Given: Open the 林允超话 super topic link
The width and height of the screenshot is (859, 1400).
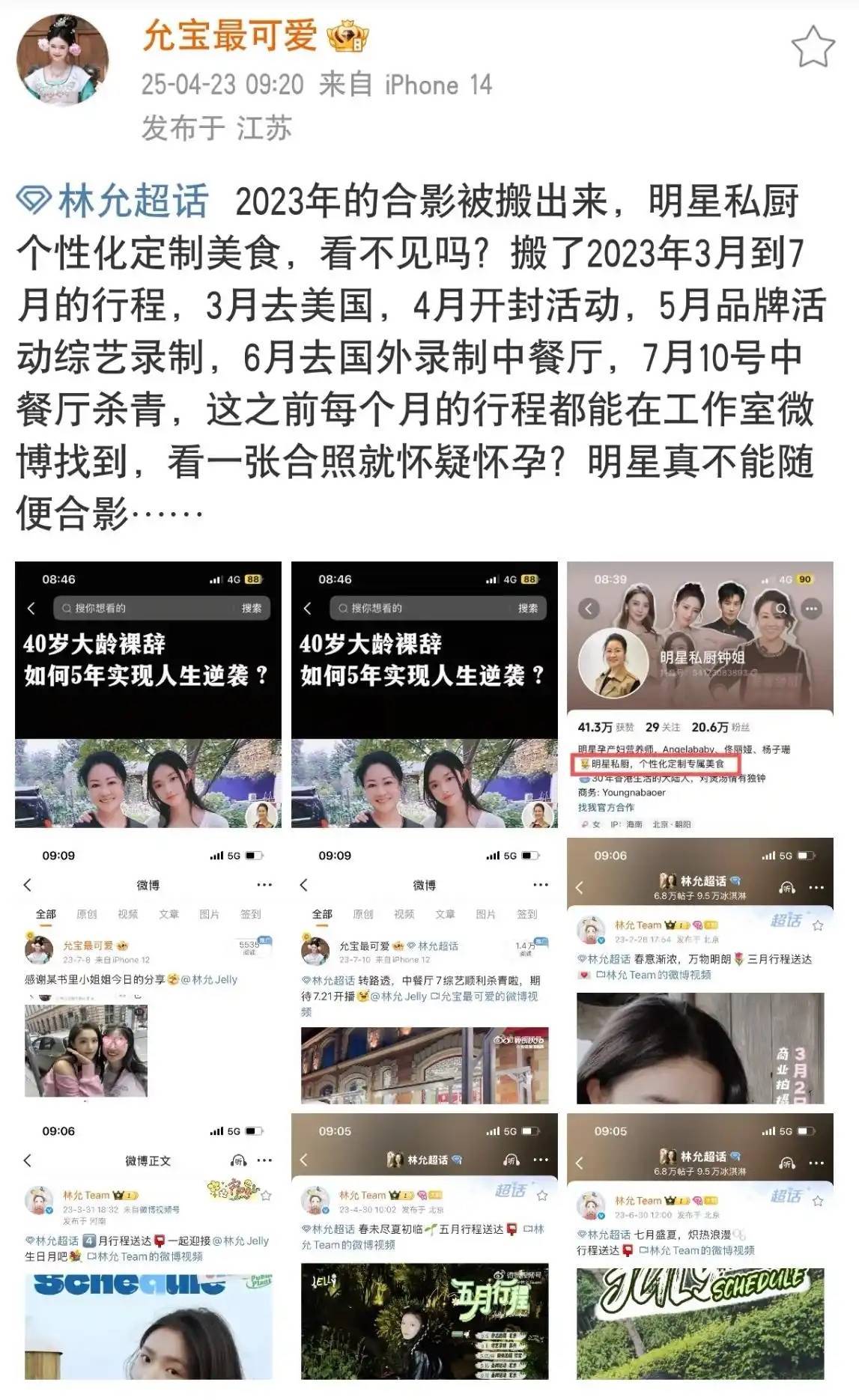Looking at the screenshot, I should pyautogui.click(x=114, y=202).
